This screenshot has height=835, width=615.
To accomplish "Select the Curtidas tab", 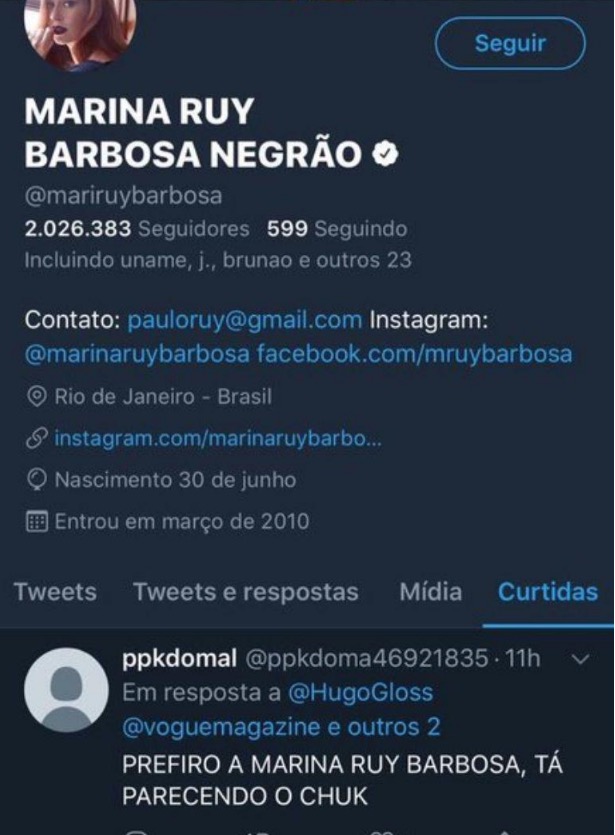I will (x=548, y=591).
